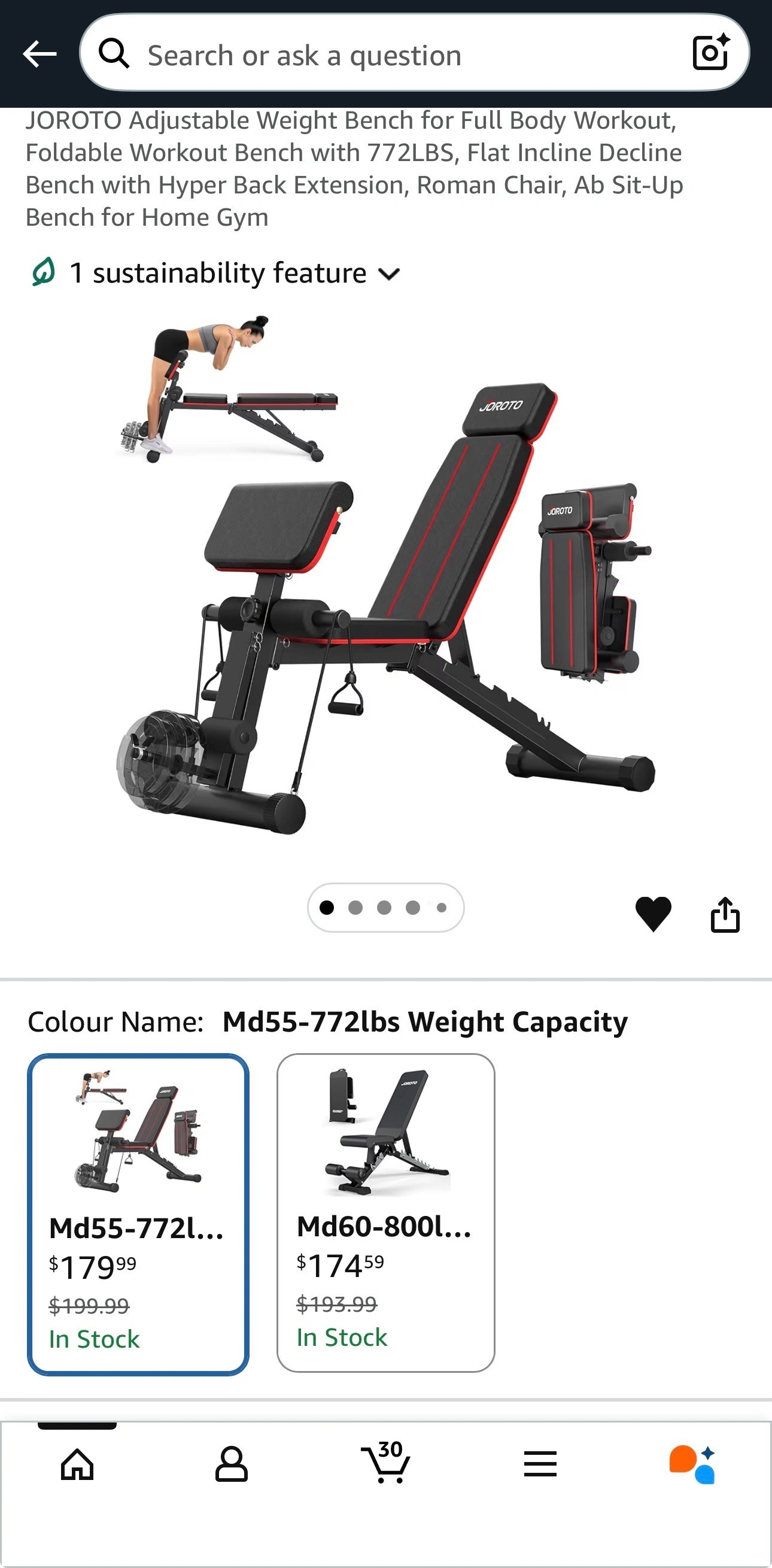Expand the 1 sustainability feature dropdown

coord(217,272)
